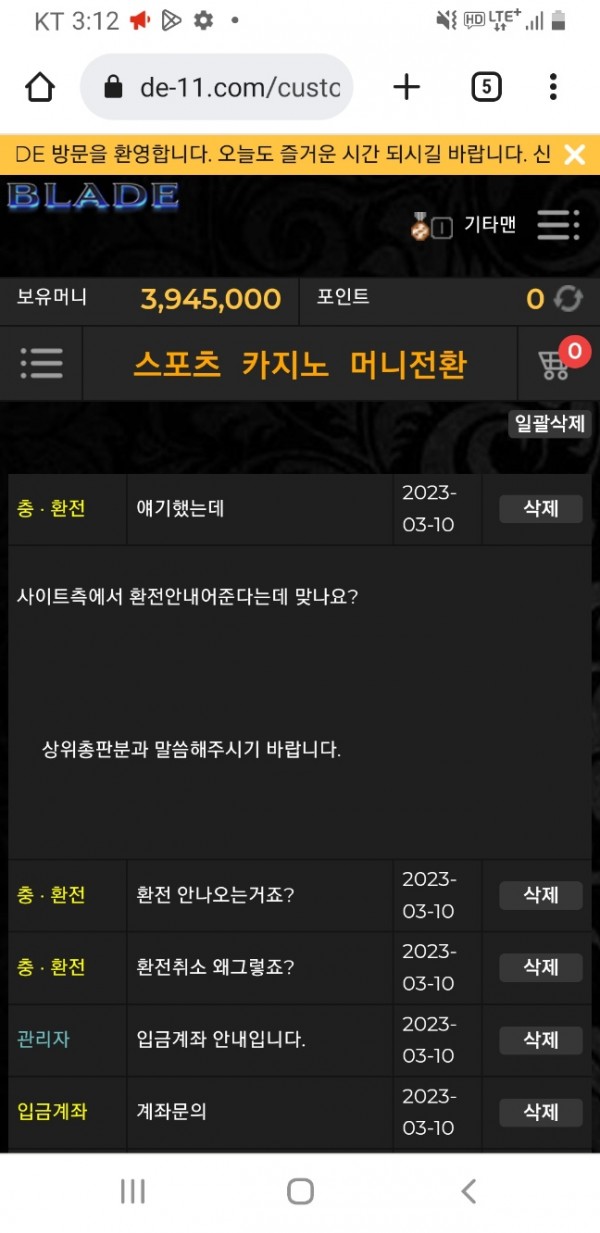
Task: Refresh the points balance
Action: click(569, 299)
